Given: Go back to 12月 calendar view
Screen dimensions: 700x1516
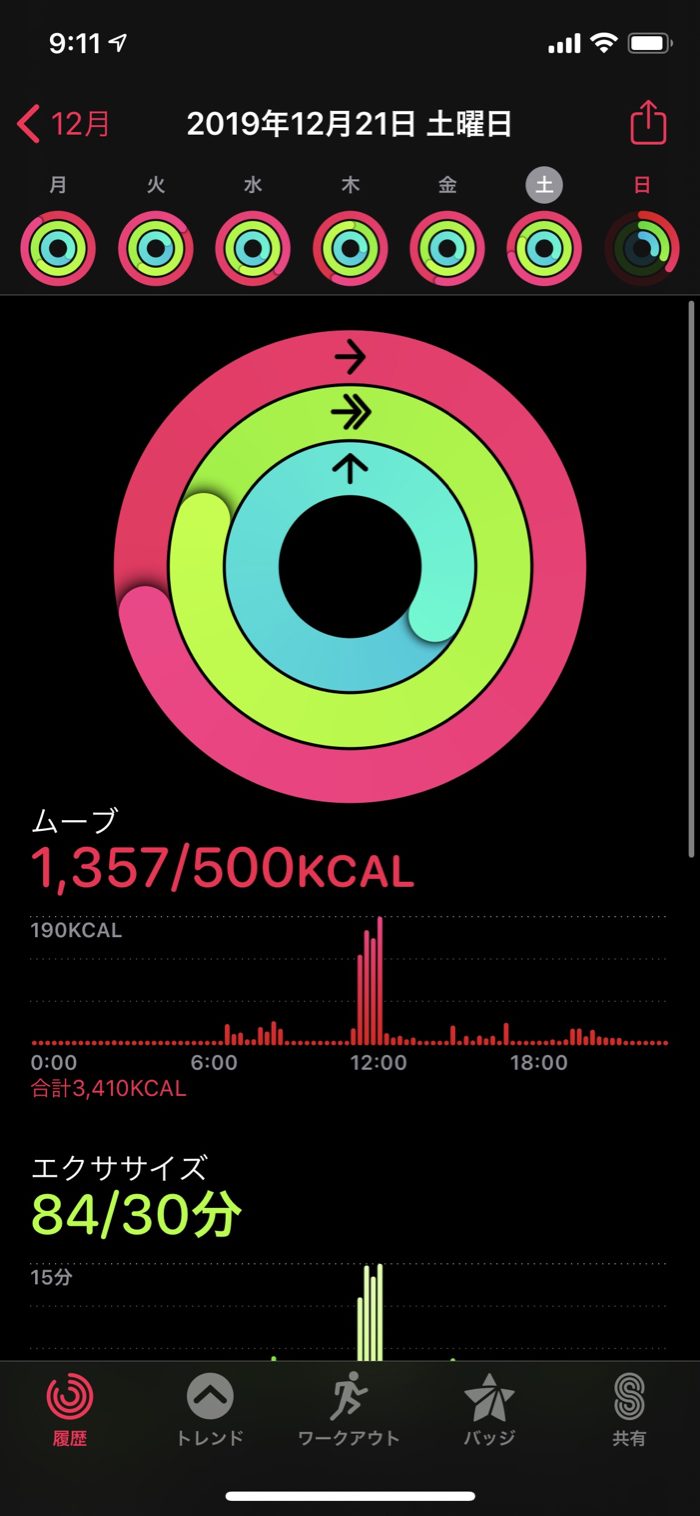Looking at the screenshot, I should coord(64,125).
